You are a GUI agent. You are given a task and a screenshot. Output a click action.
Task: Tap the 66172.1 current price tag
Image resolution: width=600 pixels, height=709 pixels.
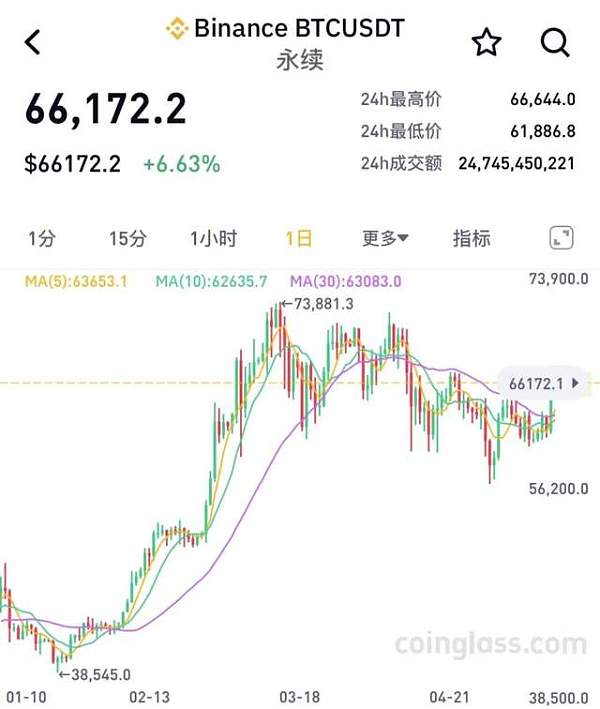click(x=543, y=383)
